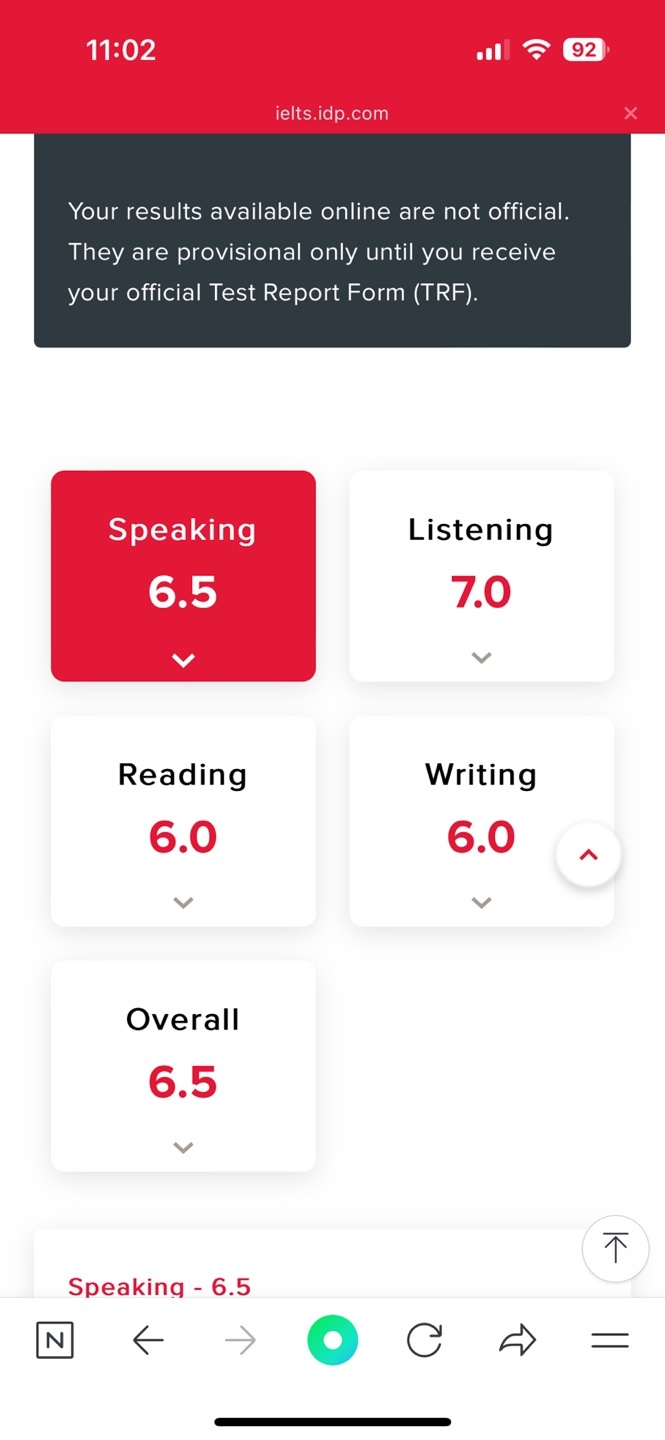The width and height of the screenshot is (665, 1440).
Task: Expand the Reading 6.0 score card
Action: tap(183, 821)
